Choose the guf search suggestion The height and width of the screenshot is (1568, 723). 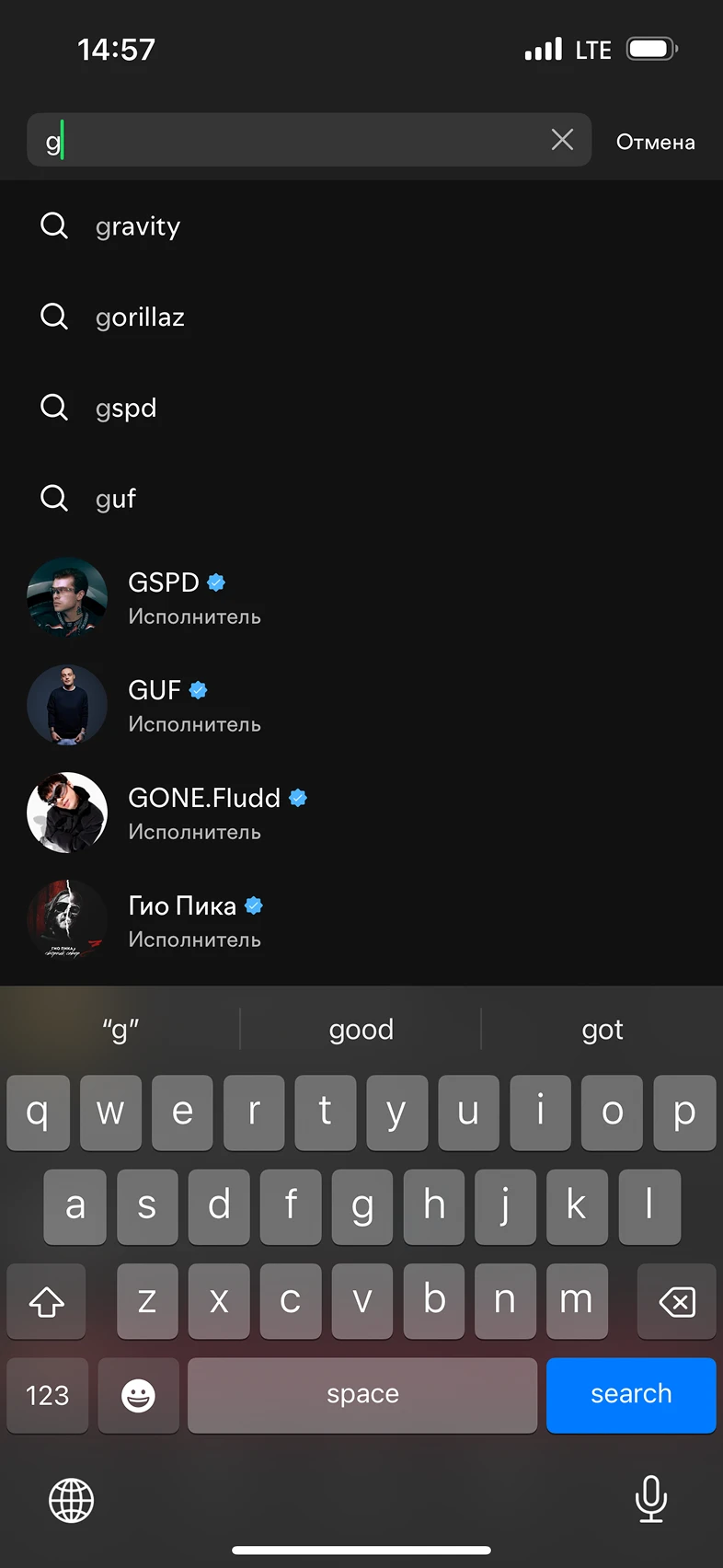coord(116,499)
